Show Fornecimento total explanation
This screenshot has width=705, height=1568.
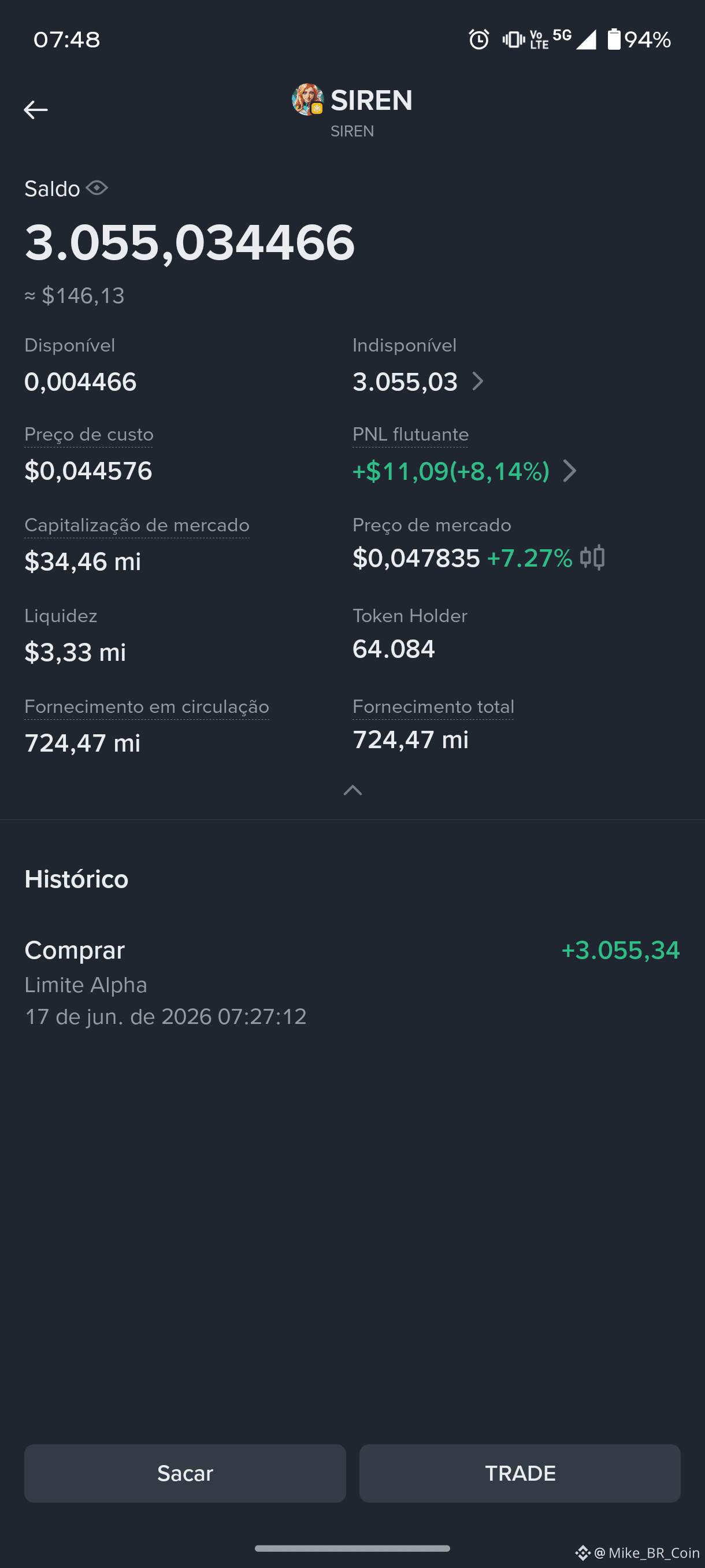[433, 707]
